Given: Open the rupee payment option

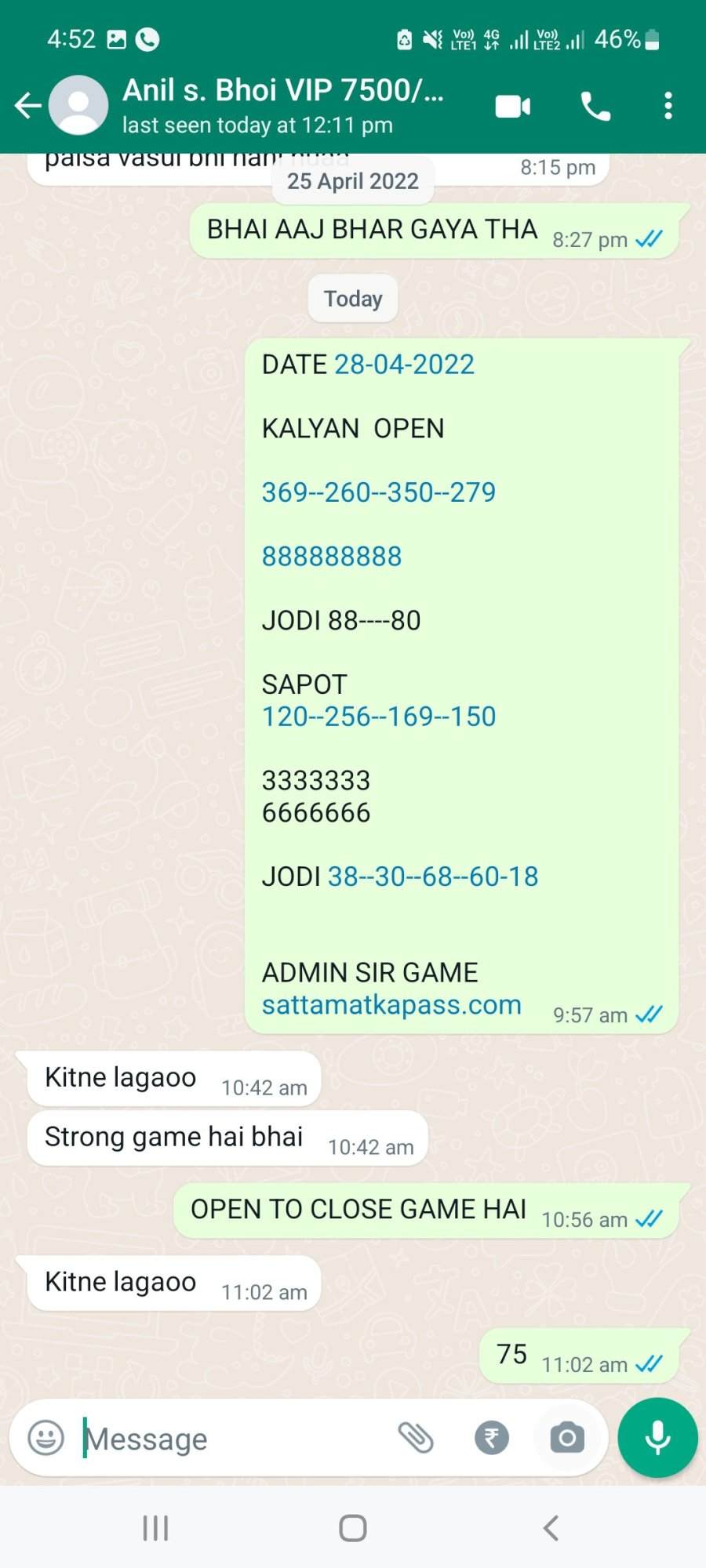Looking at the screenshot, I should coord(492,1438).
